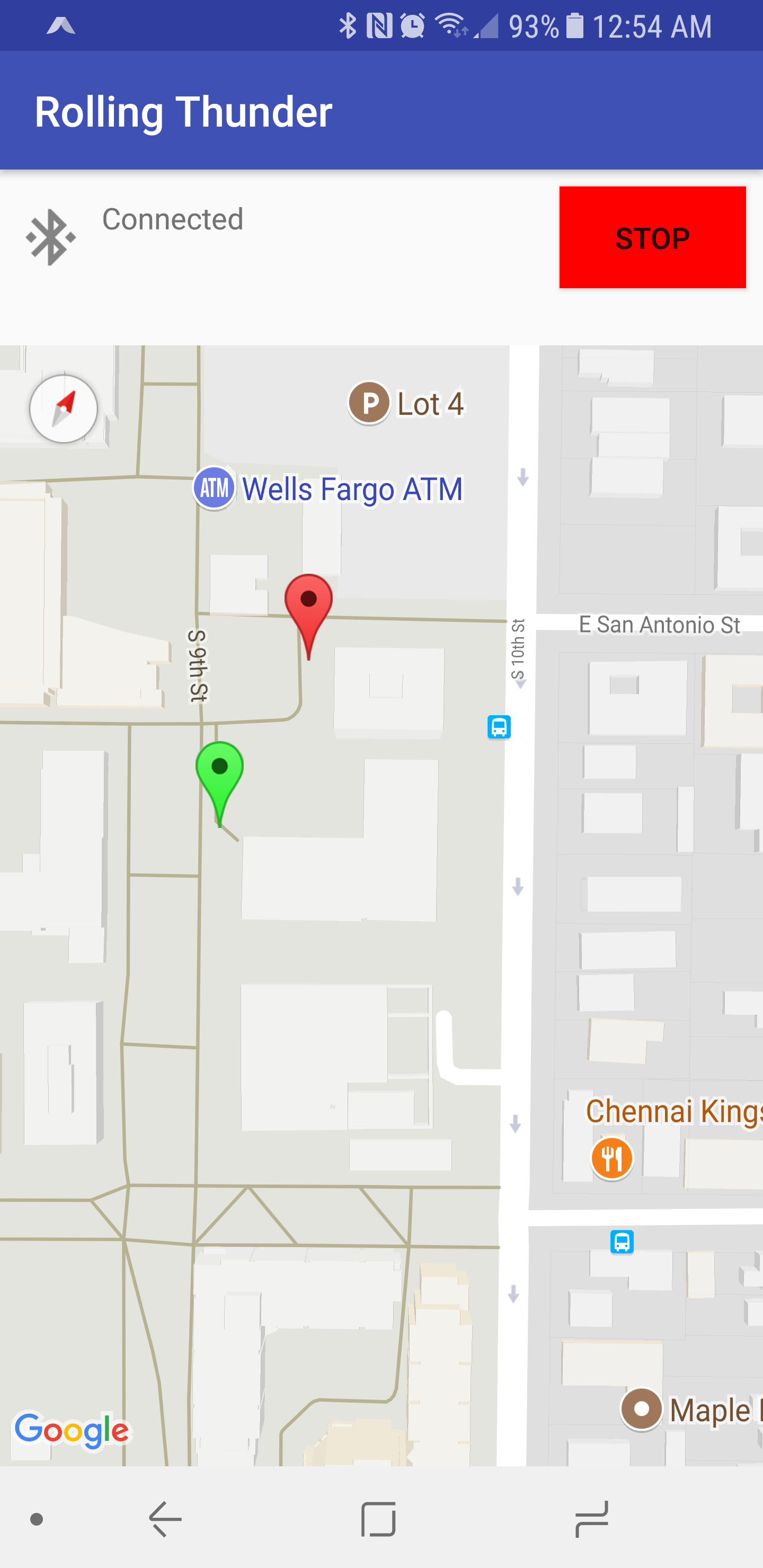Viewport: 763px width, 1568px height.
Task: Tap the red STOP button
Action: coord(652,237)
